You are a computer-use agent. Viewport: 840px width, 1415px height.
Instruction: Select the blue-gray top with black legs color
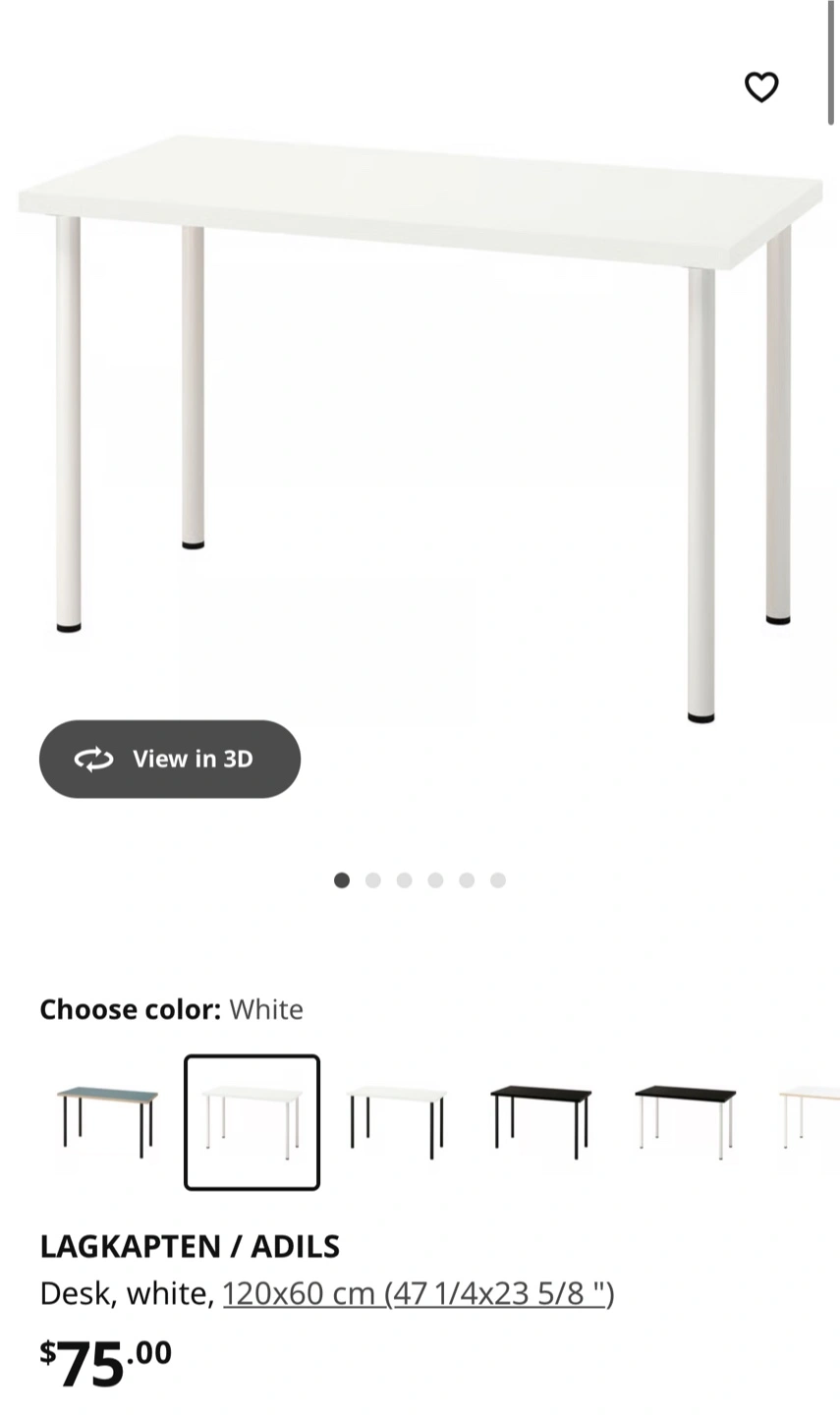tap(107, 1122)
